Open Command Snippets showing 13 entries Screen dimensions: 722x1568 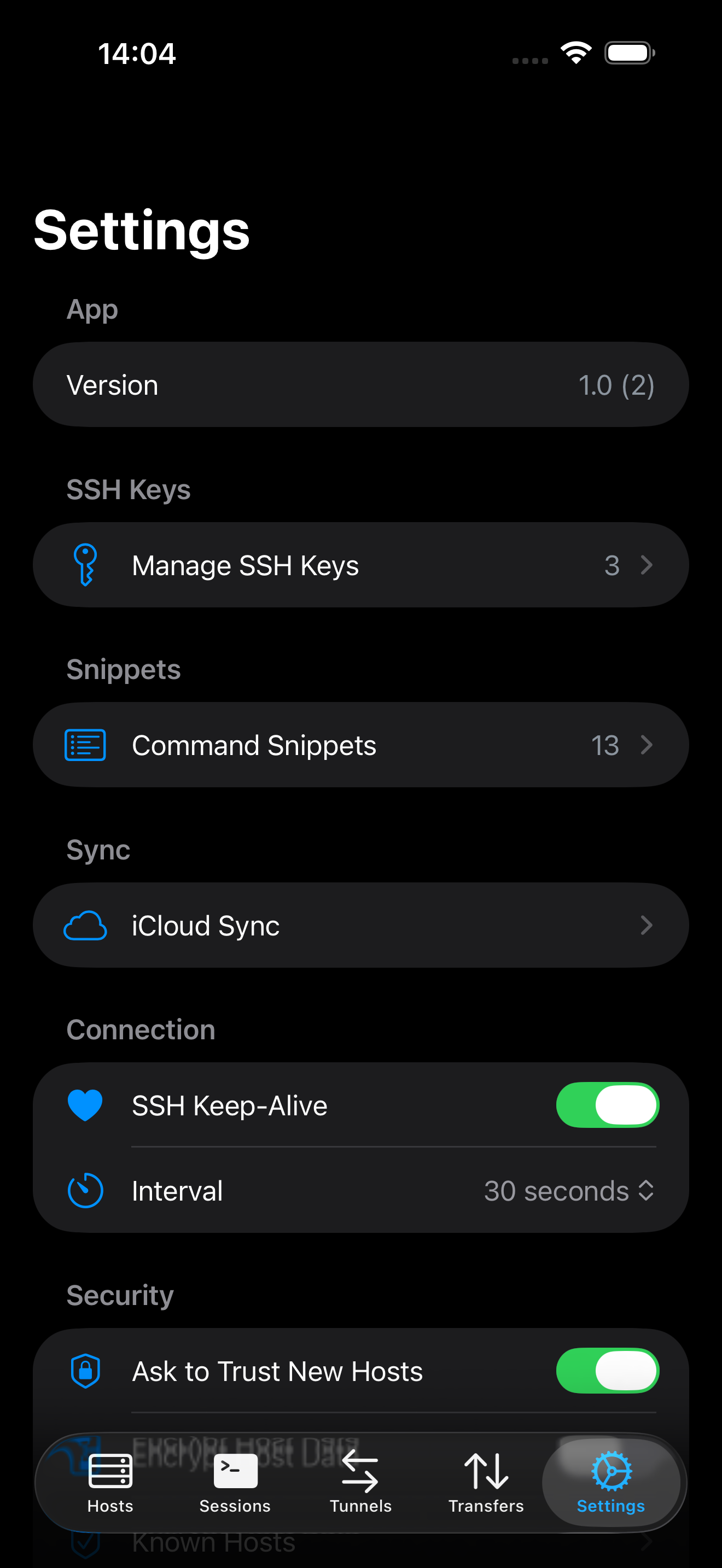click(x=361, y=744)
